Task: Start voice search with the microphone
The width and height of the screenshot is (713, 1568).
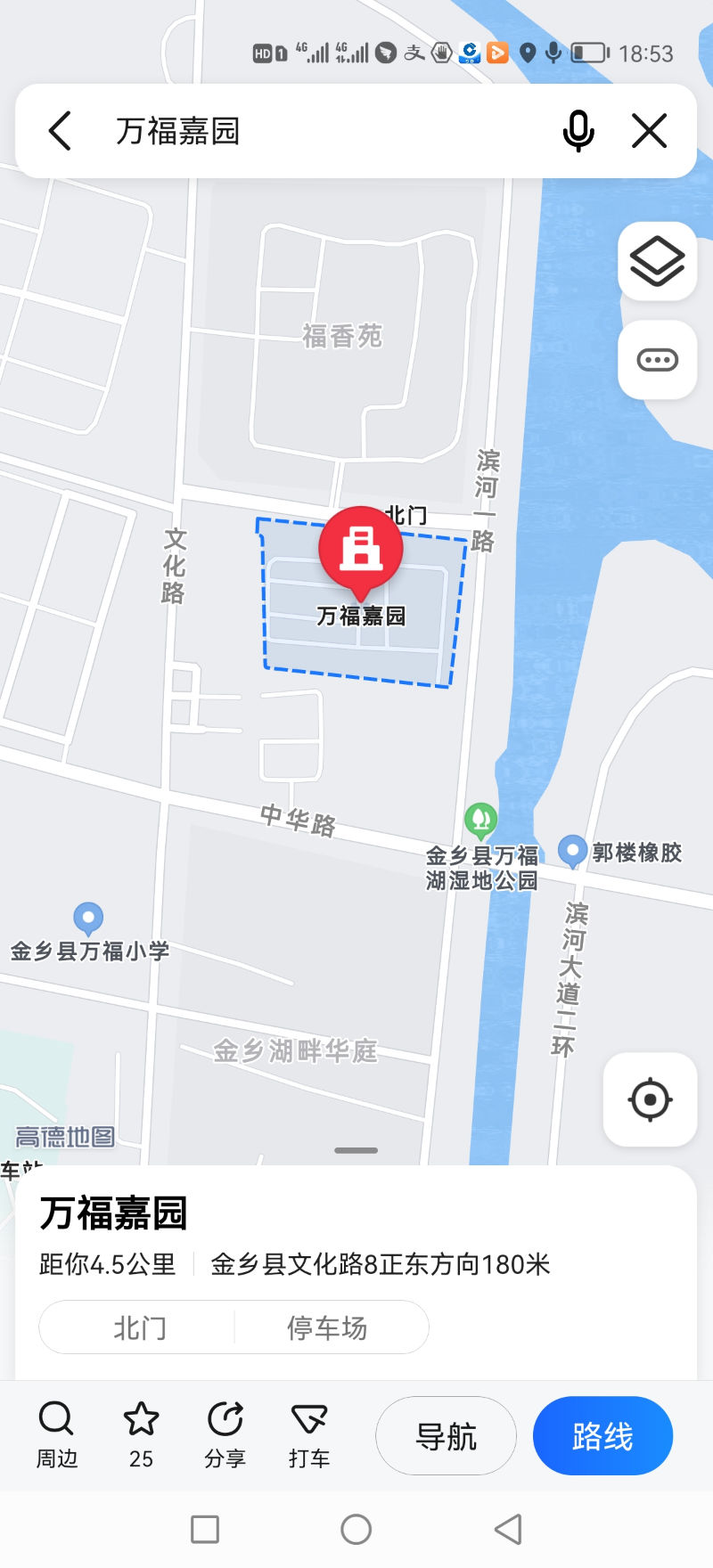Action: click(x=578, y=131)
